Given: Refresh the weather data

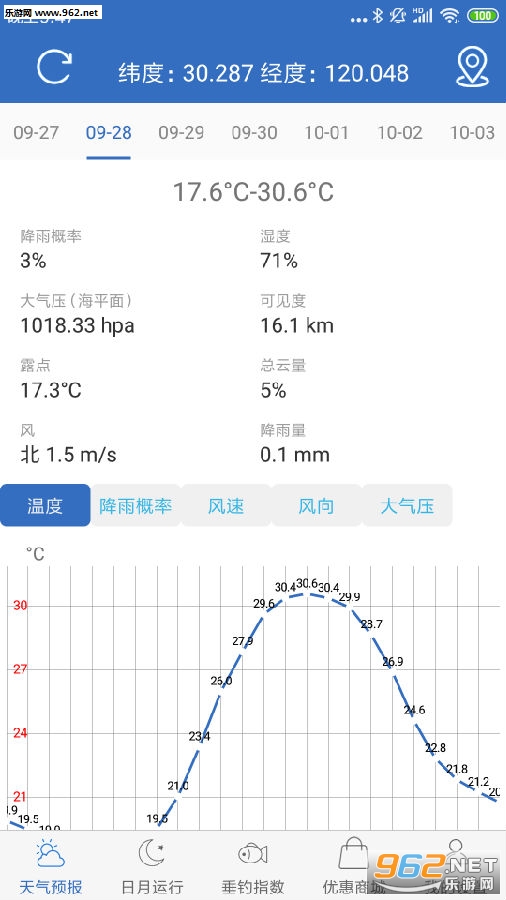Looking at the screenshot, I should point(55,68).
